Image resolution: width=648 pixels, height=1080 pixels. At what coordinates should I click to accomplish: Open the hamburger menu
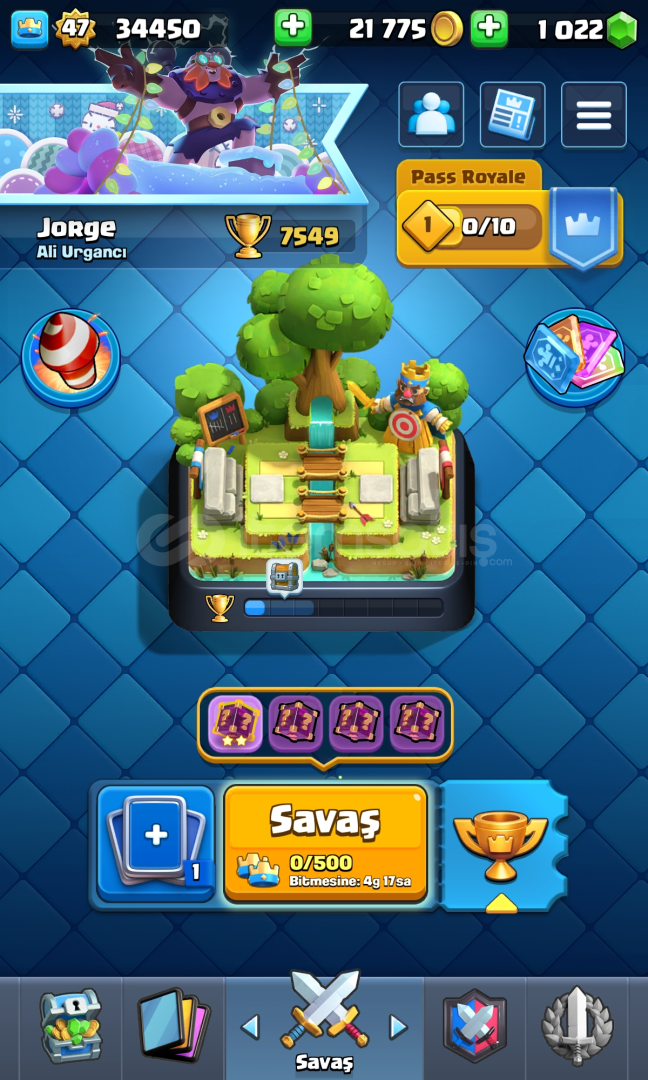(594, 114)
